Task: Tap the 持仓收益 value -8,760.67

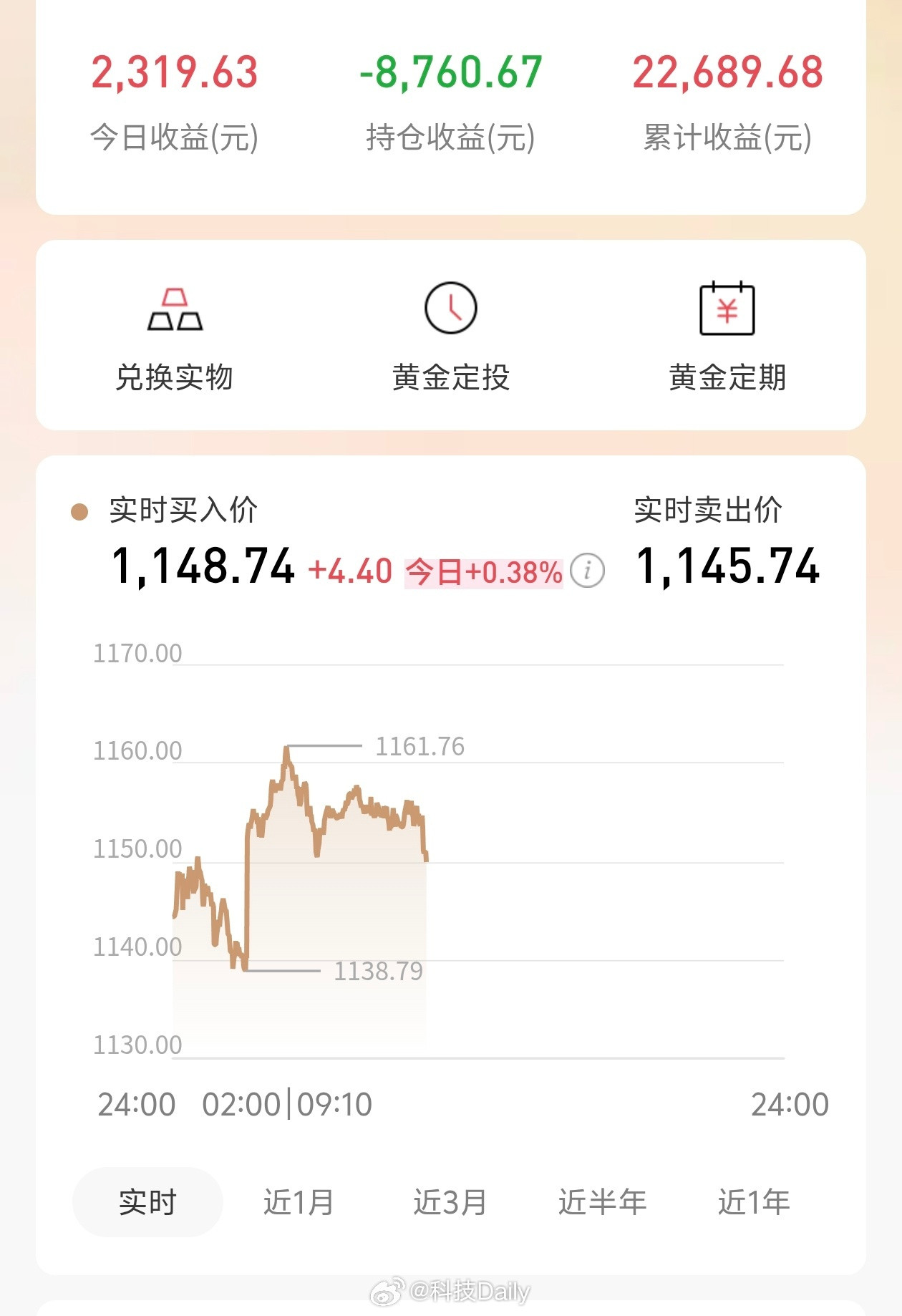Action: [450, 70]
